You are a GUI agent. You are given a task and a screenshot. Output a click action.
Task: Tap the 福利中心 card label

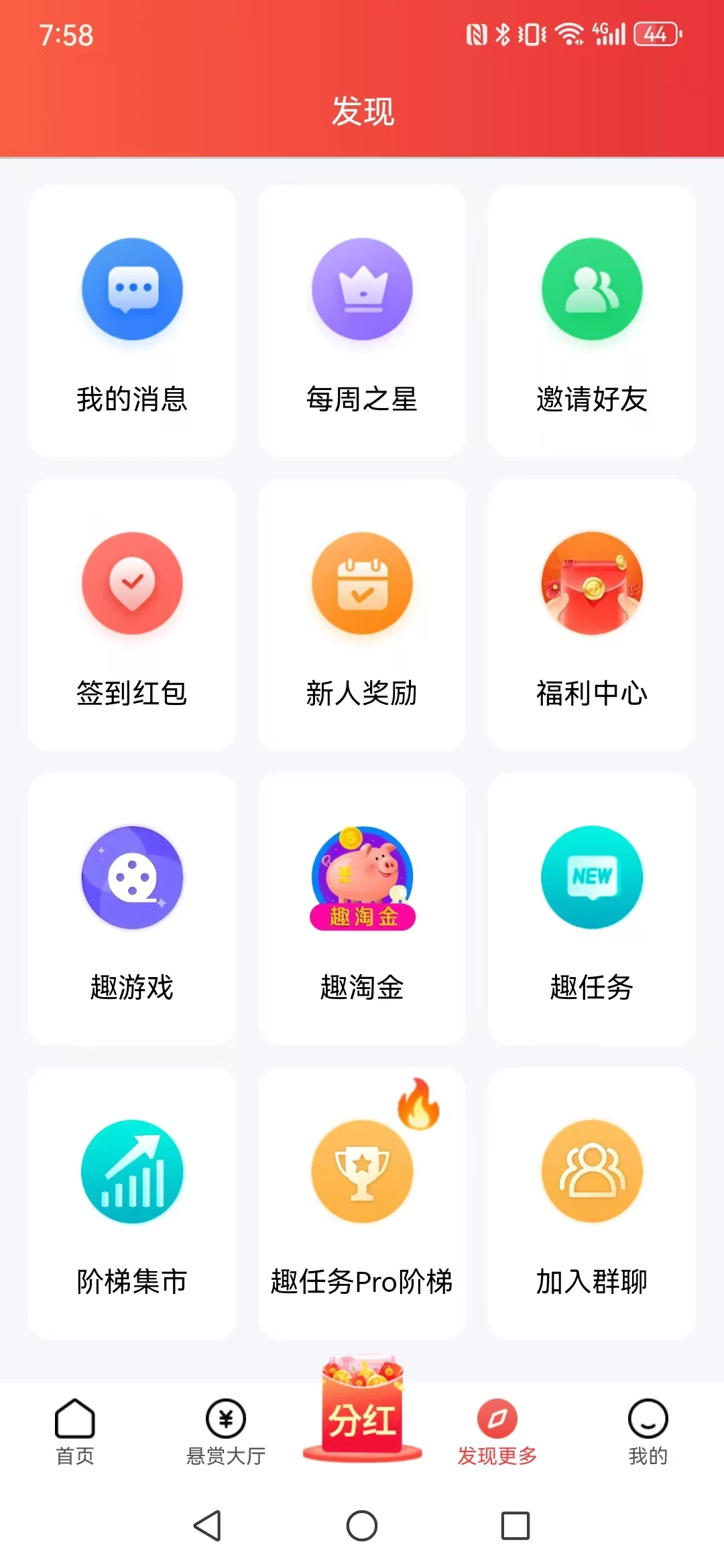coord(591,694)
